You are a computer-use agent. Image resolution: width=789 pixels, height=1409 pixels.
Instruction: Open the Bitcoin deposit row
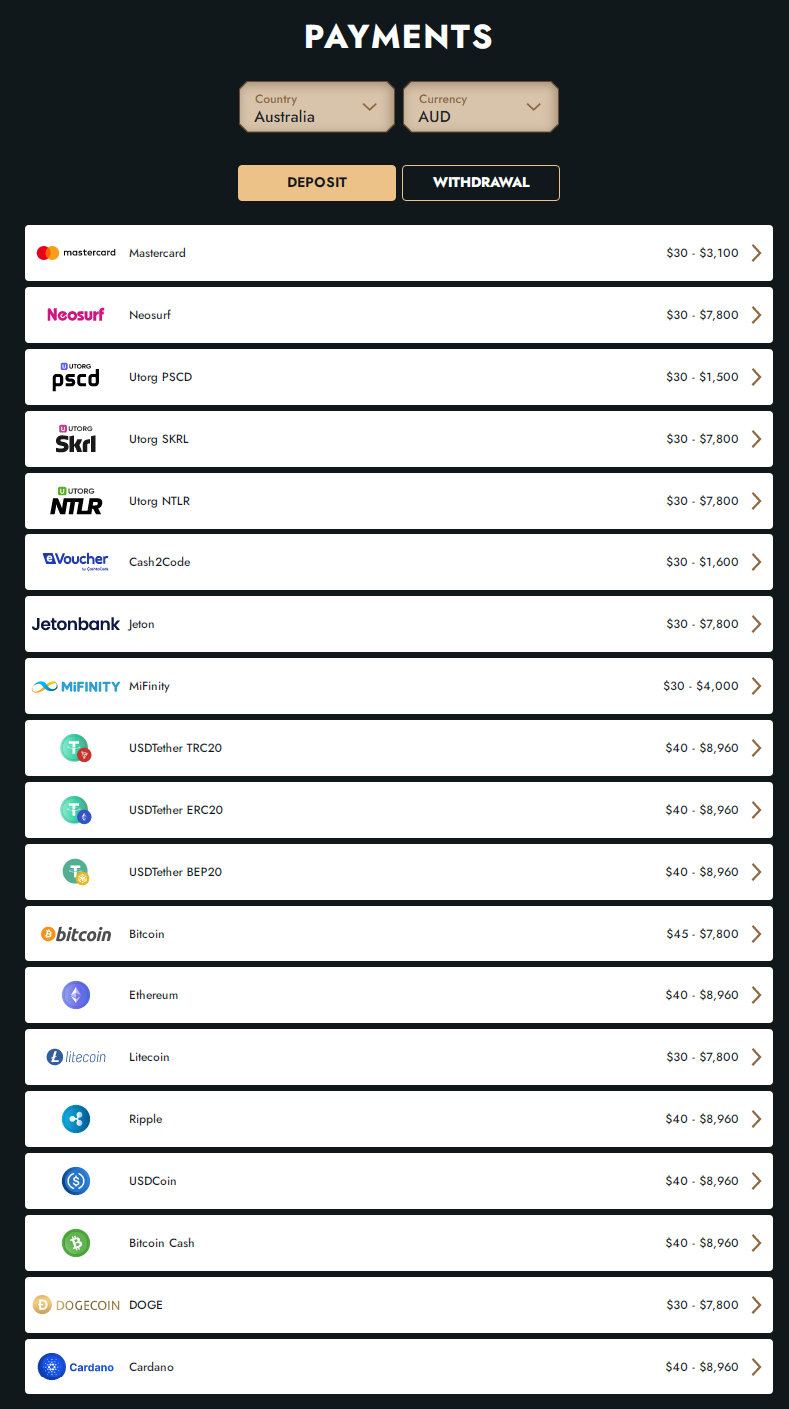[399, 934]
